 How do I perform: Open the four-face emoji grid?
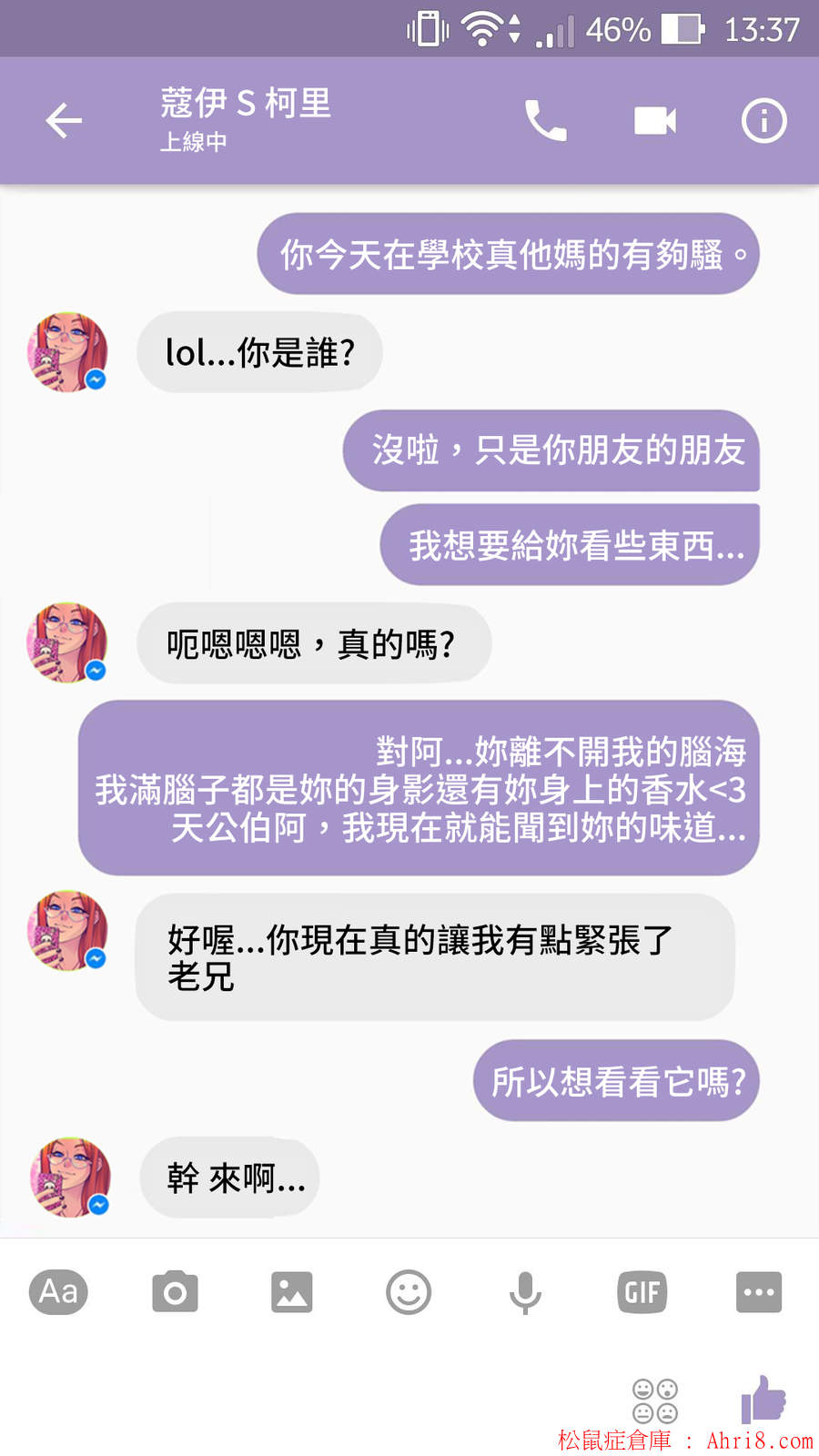click(x=655, y=1400)
